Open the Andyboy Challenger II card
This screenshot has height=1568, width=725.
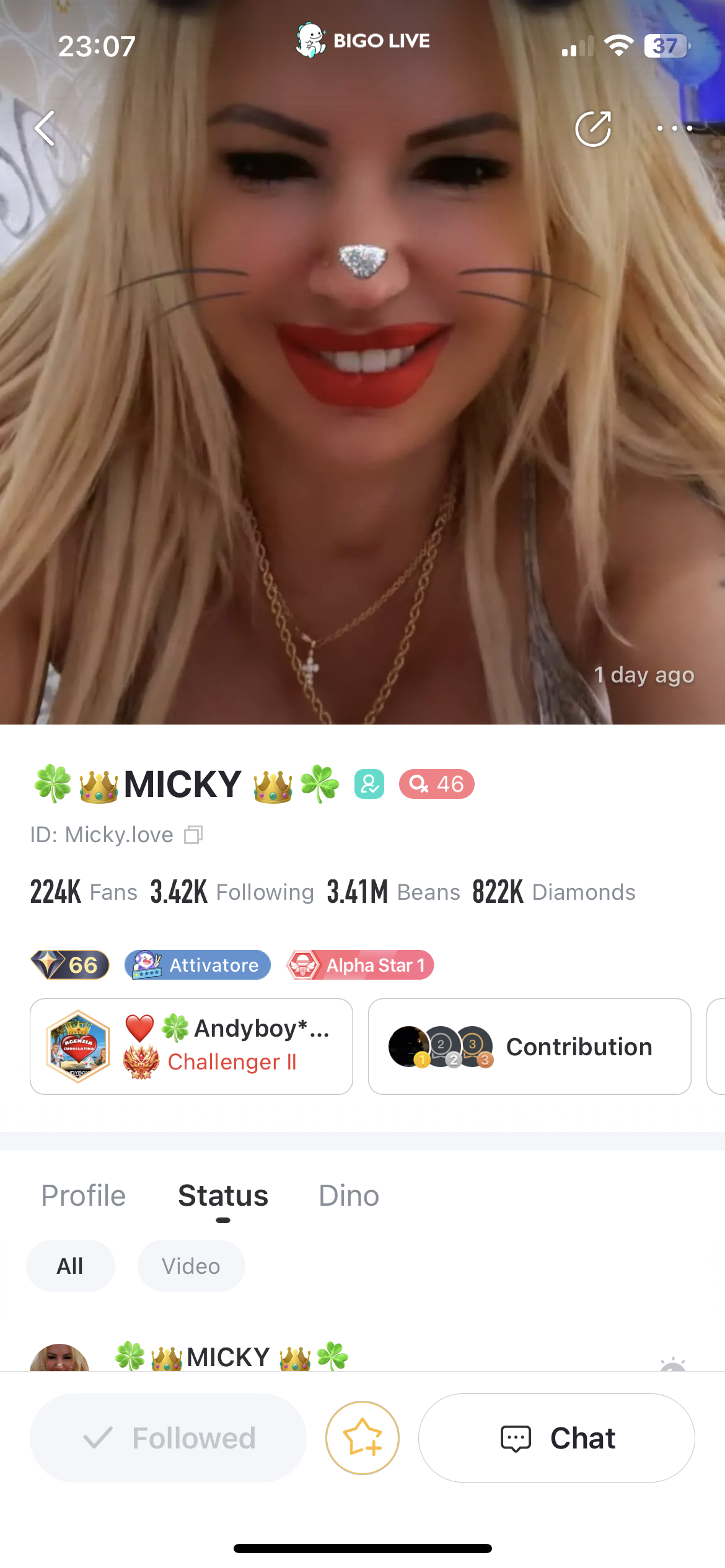(191, 1046)
